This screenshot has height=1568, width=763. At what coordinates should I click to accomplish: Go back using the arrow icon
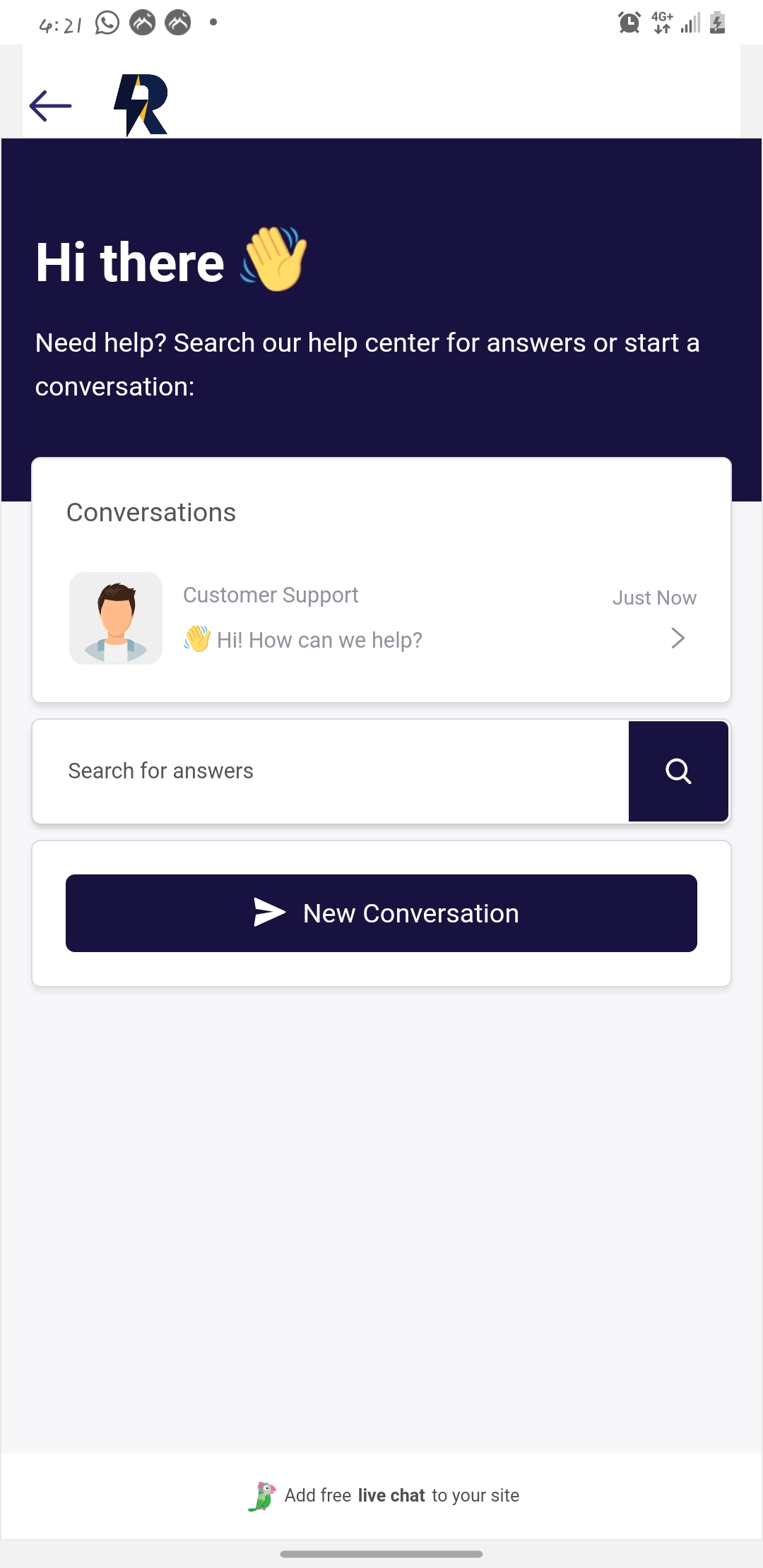point(51,106)
